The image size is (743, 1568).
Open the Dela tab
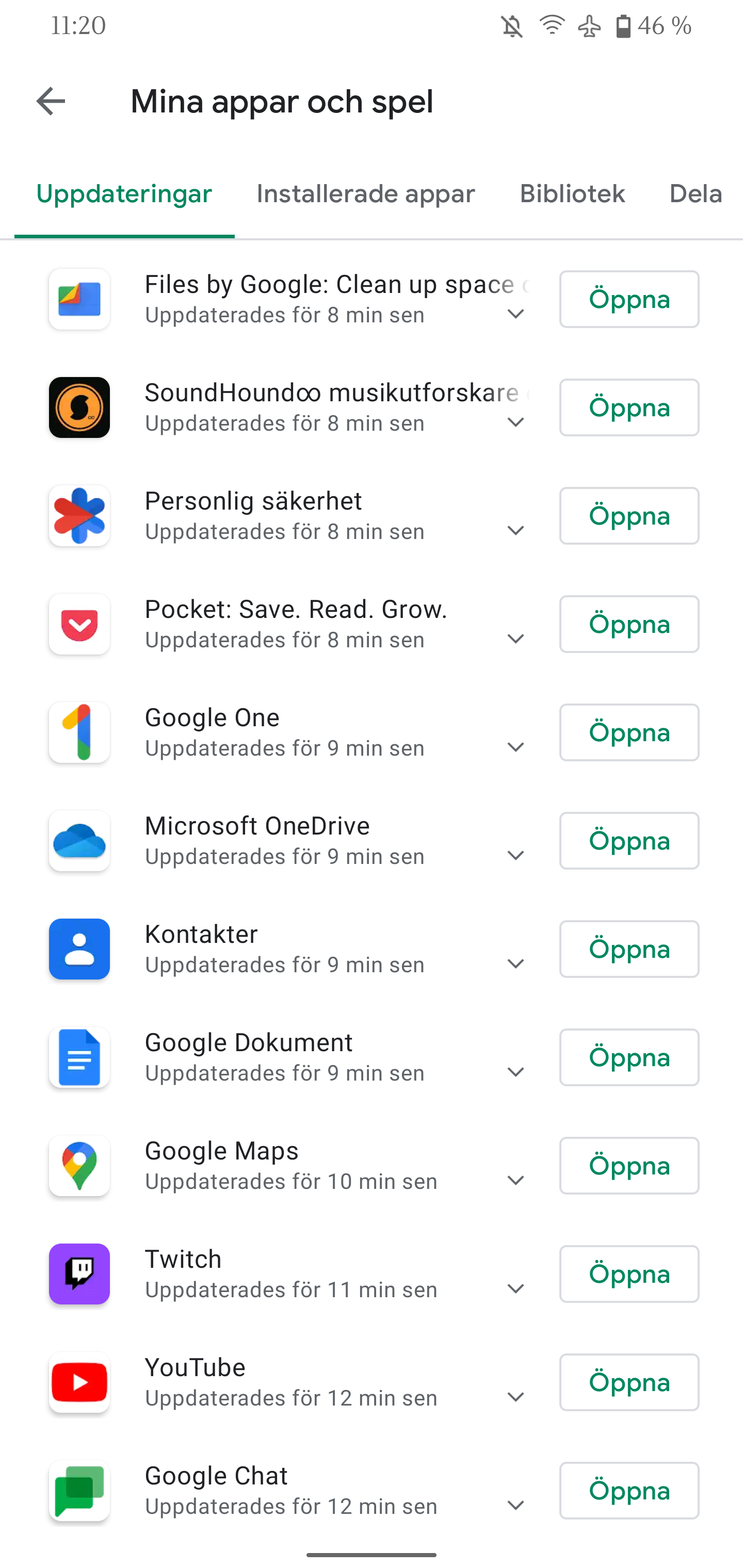coord(696,194)
